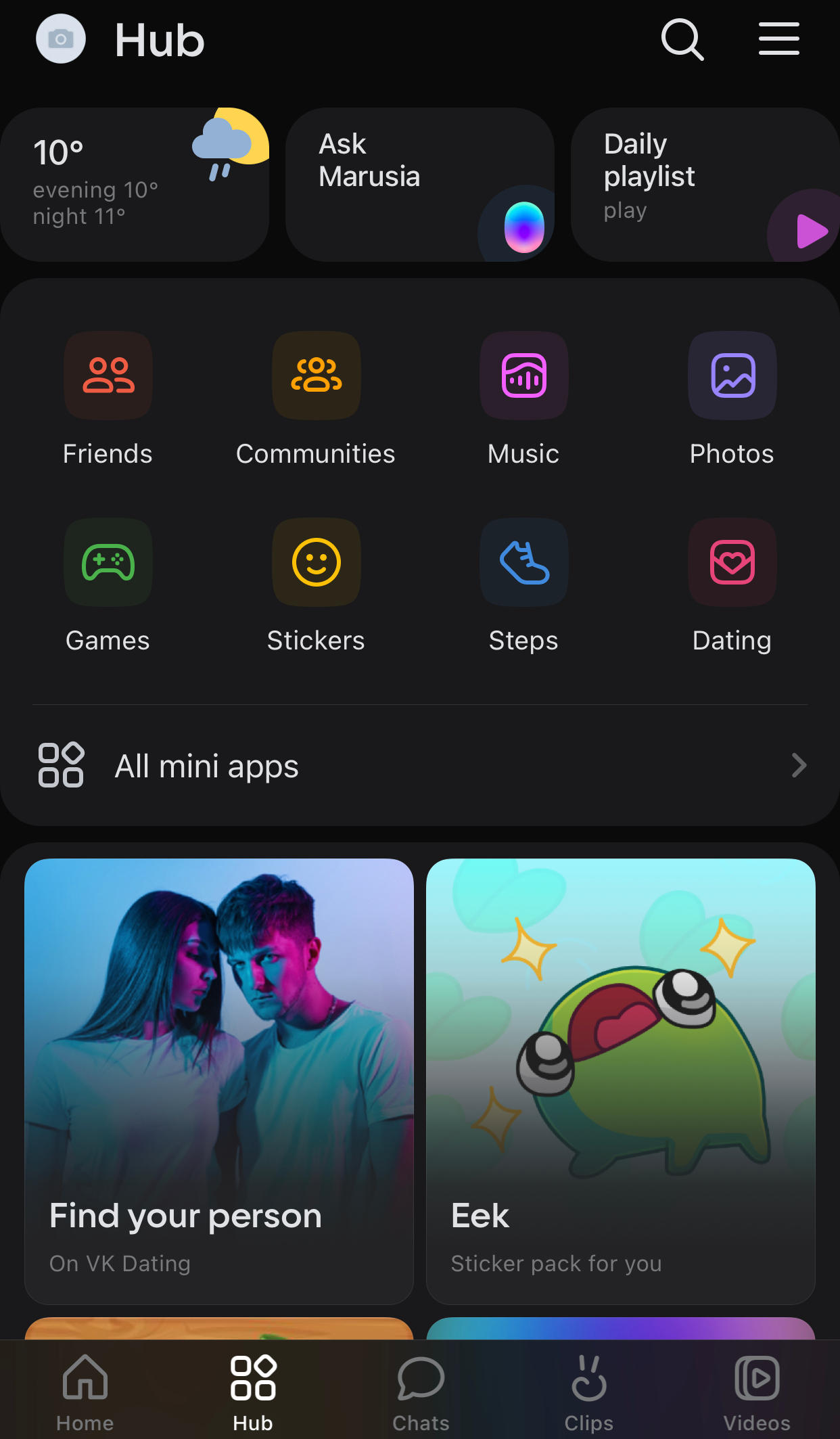Launch Games via the gamepad icon
The height and width of the screenshot is (1439, 840).
108,562
